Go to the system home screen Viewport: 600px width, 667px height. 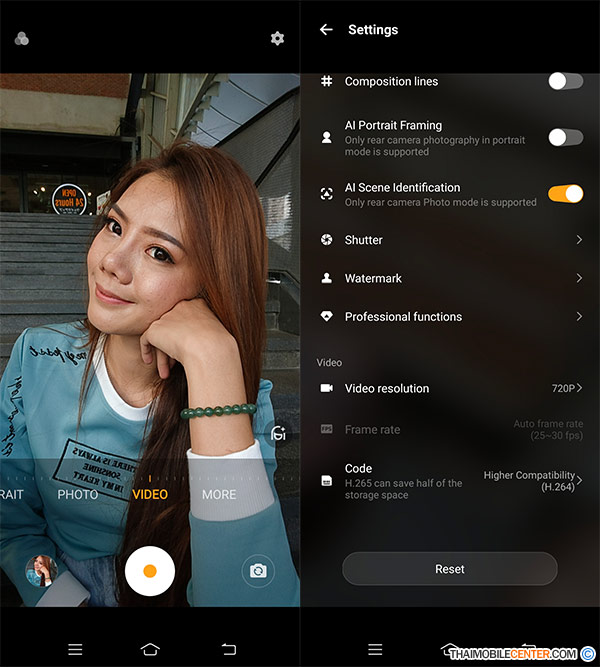[150, 649]
